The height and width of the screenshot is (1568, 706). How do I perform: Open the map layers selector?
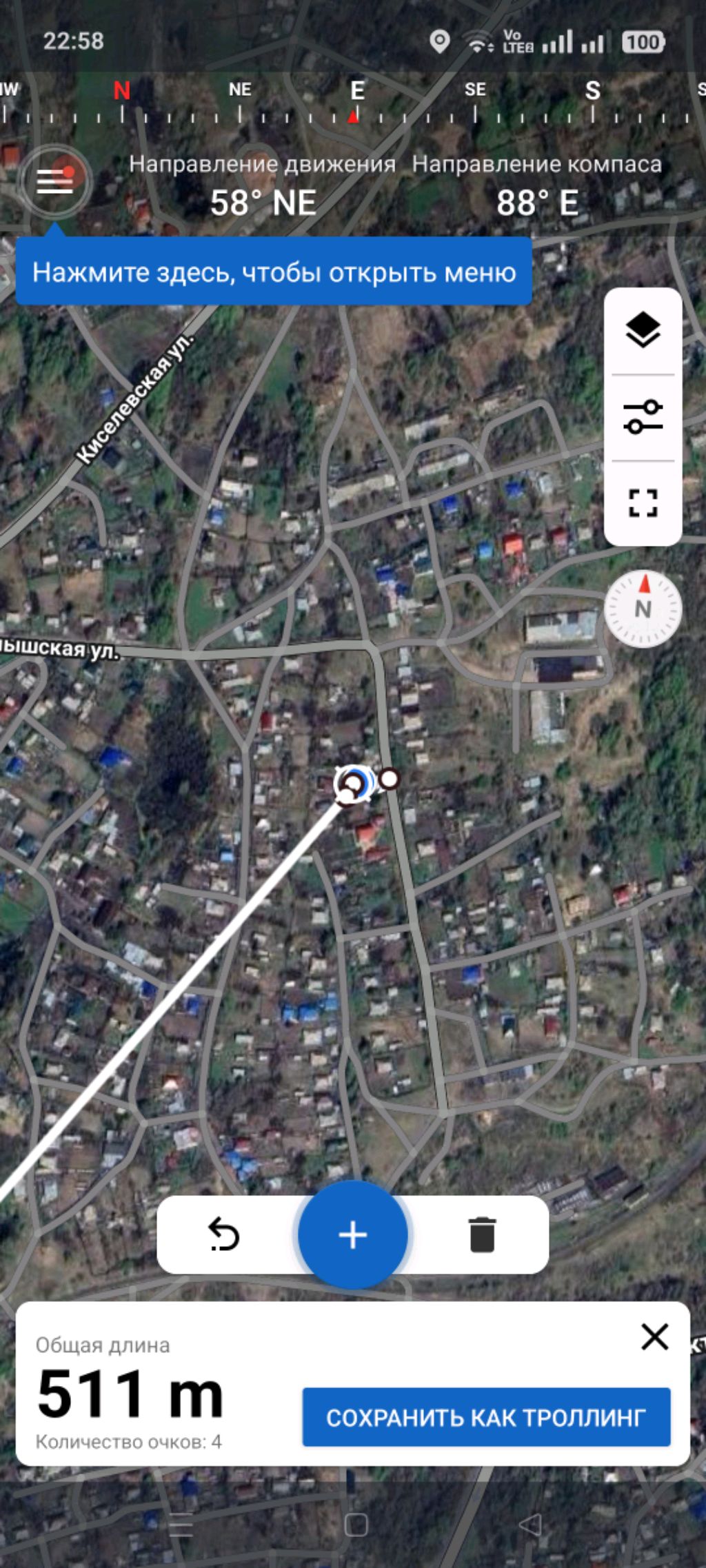pyautogui.click(x=643, y=331)
